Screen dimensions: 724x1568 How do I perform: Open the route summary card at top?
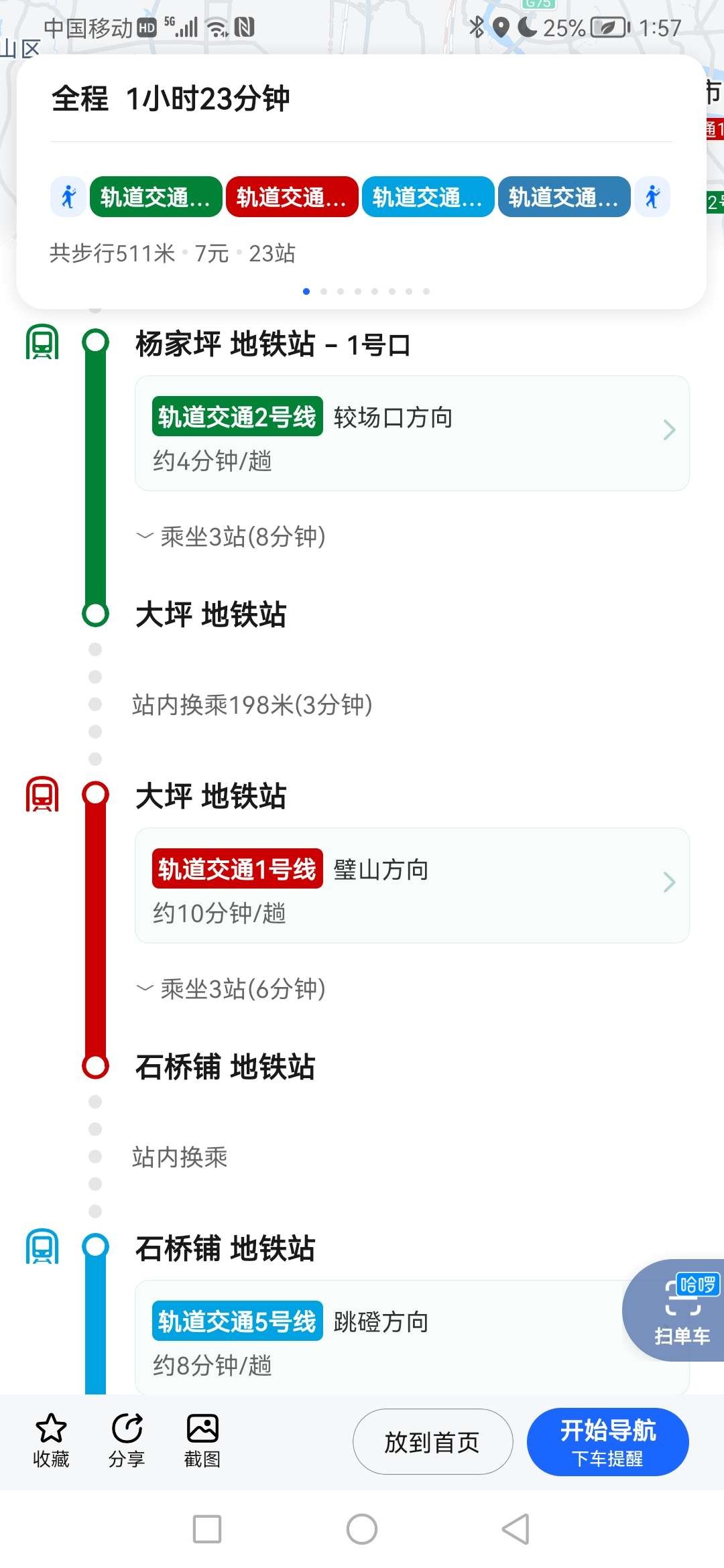(361, 181)
